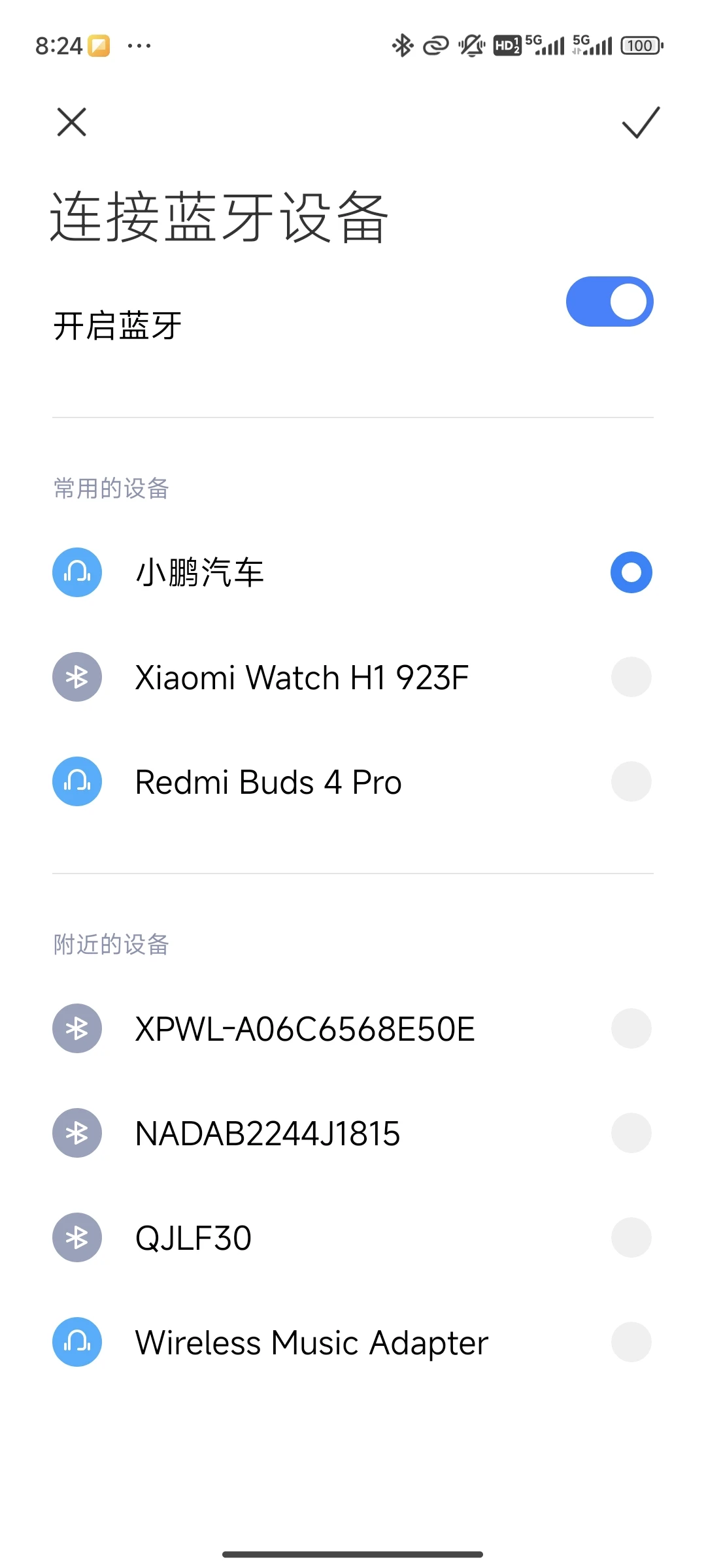Confirm selection with the checkmark icon
The image size is (706, 1568).
coord(641,122)
